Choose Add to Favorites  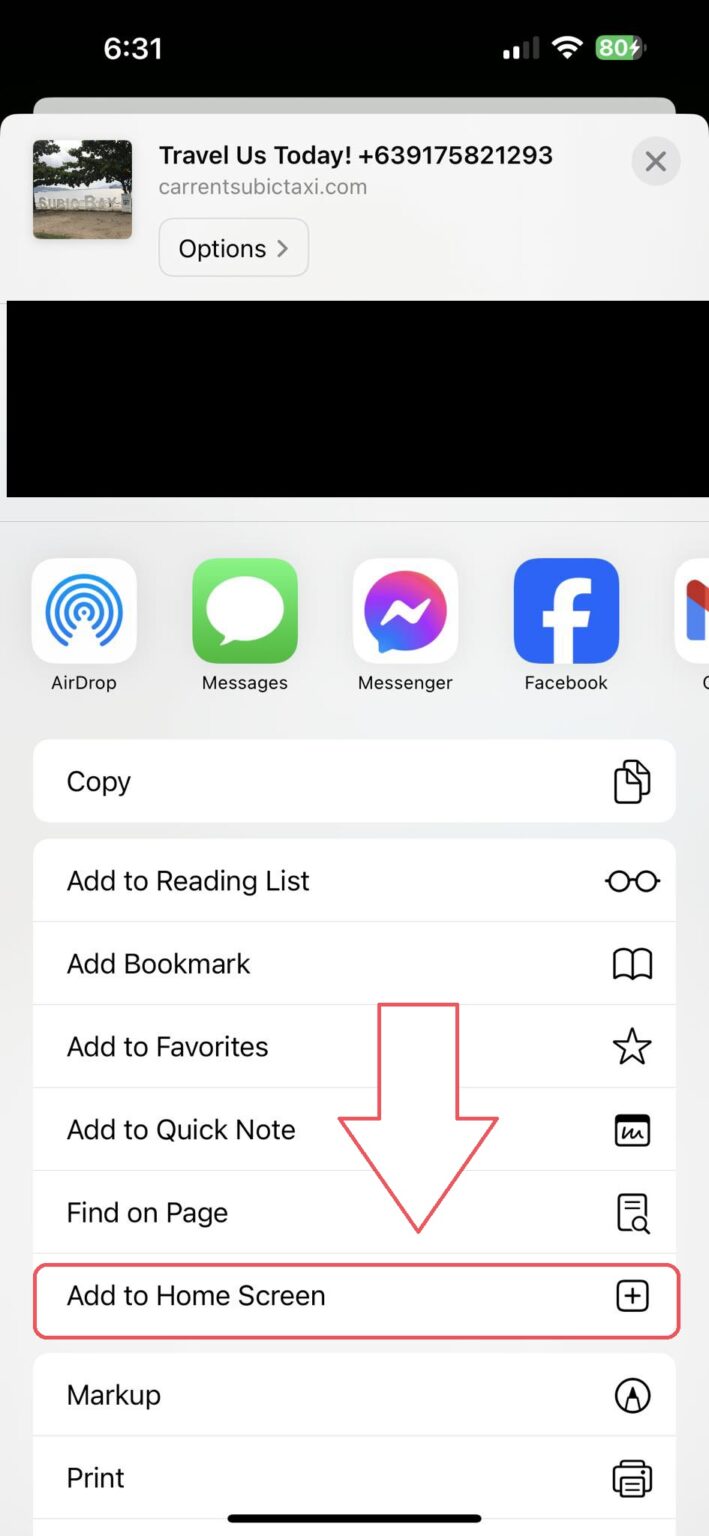354,1047
